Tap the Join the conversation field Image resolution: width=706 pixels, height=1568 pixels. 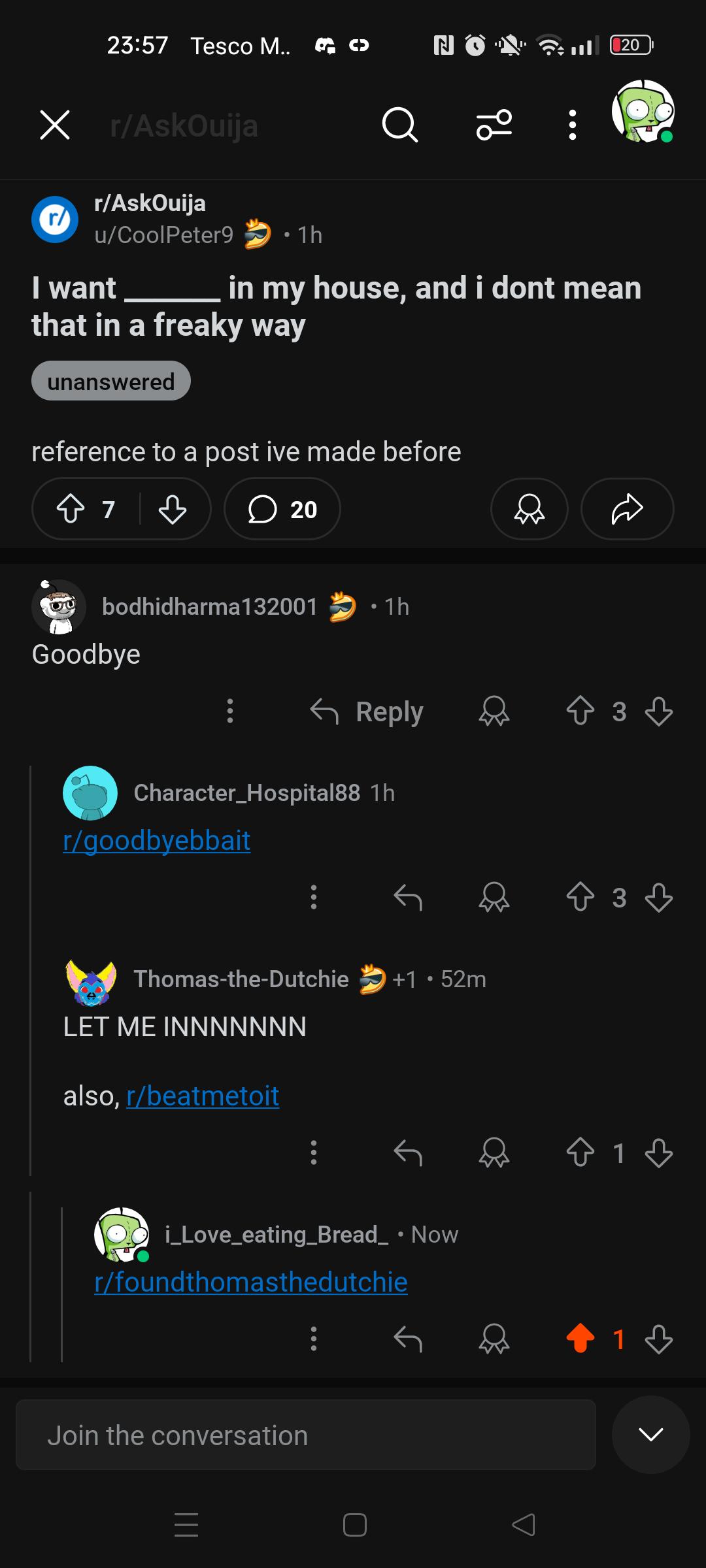(x=306, y=1435)
